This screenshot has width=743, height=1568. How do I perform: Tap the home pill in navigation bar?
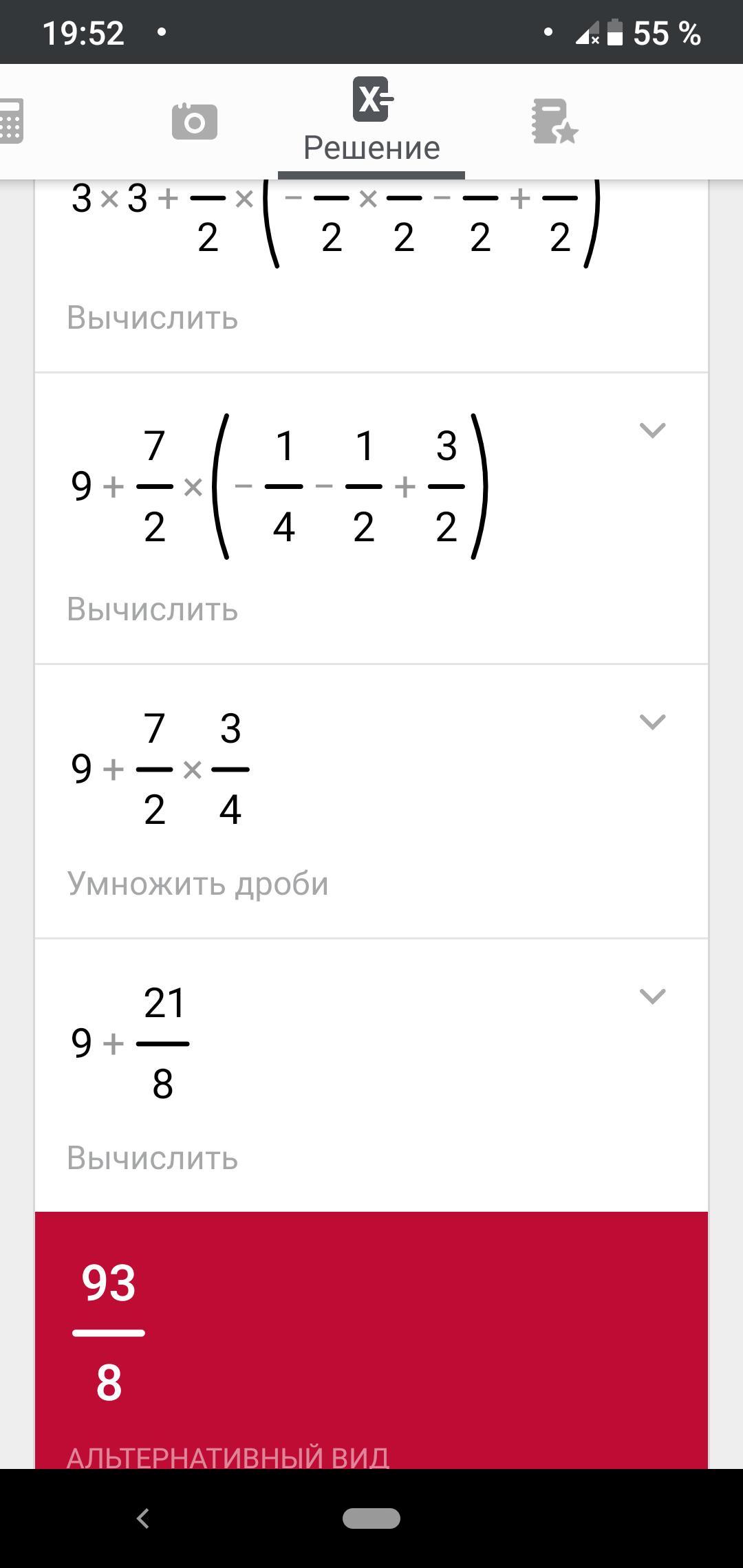[371, 1518]
